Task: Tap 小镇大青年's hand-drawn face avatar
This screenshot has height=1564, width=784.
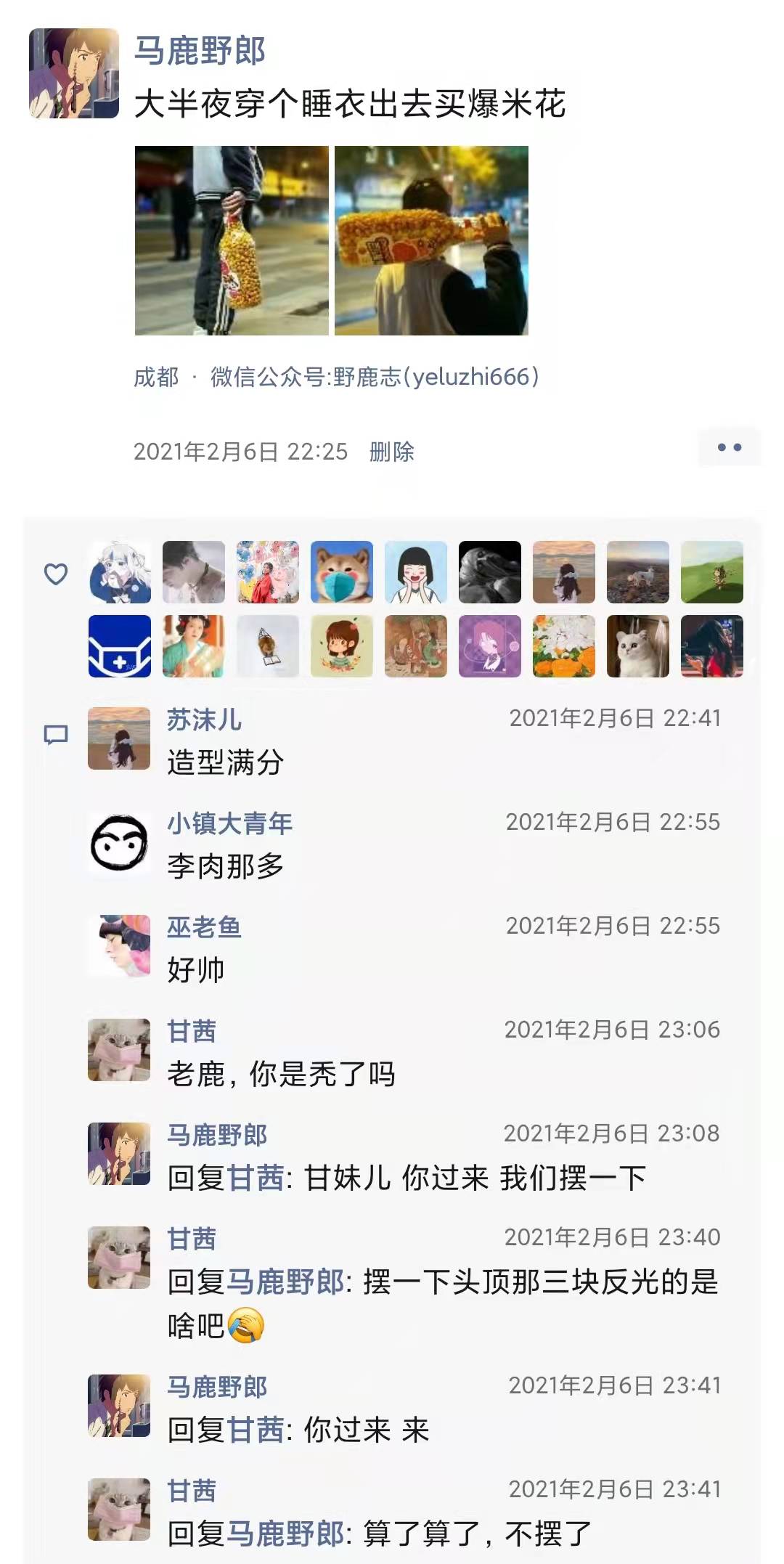Action: click(119, 842)
